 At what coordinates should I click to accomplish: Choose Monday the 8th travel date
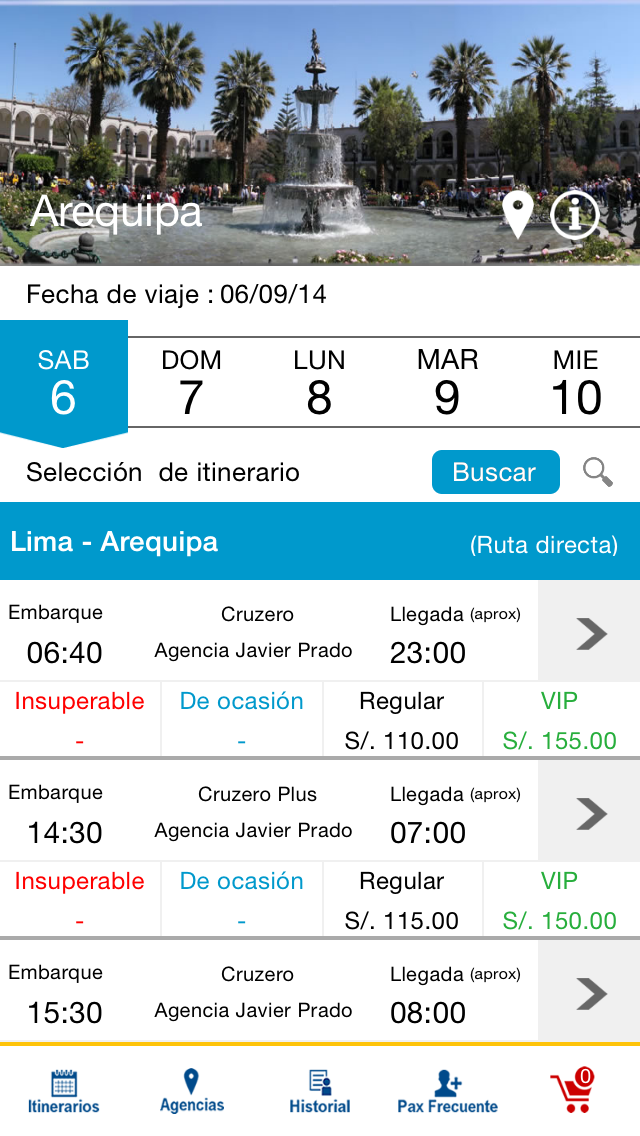(319, 383)
